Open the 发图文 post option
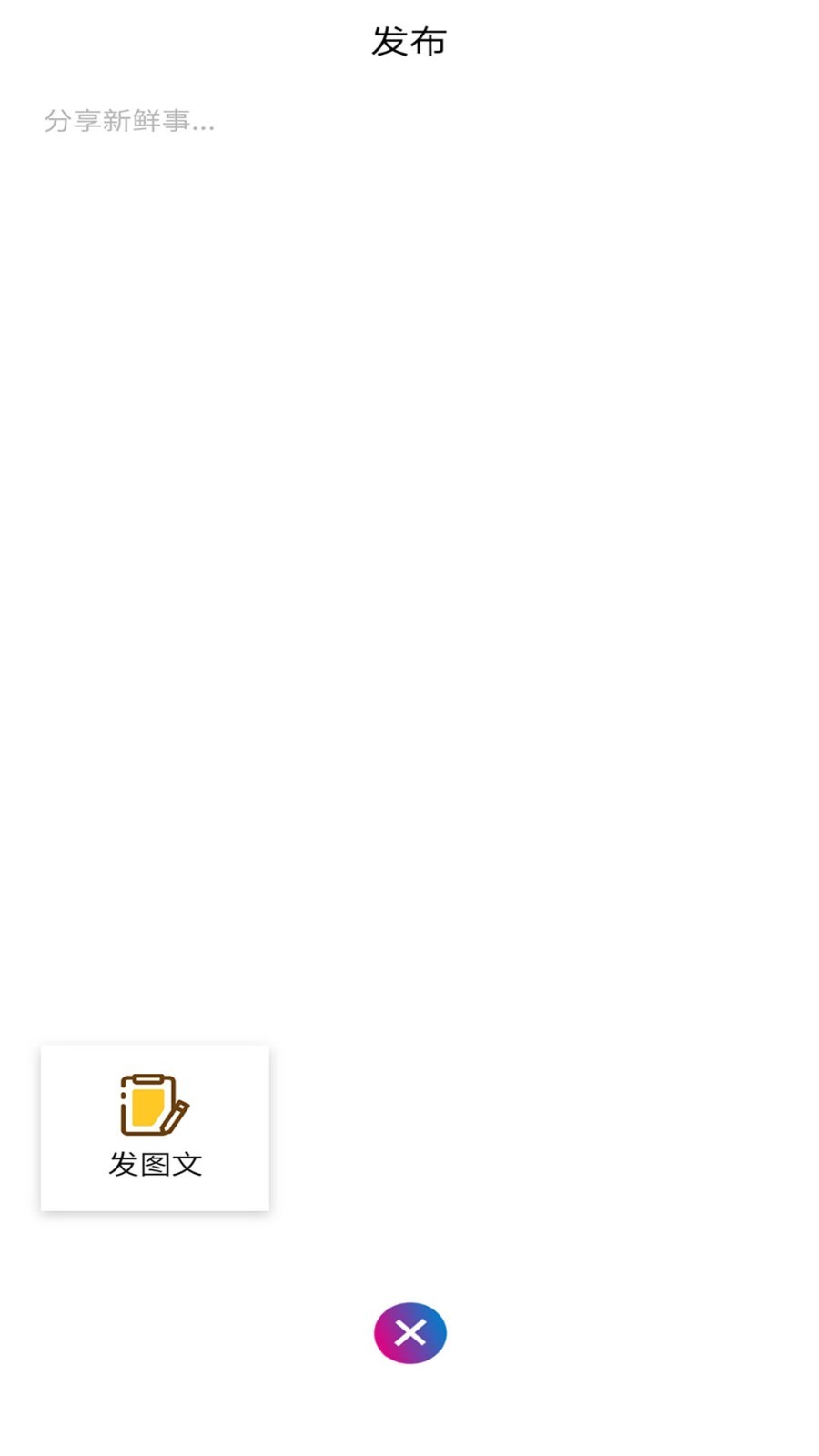The image size is (819, 1456). 155,1127
